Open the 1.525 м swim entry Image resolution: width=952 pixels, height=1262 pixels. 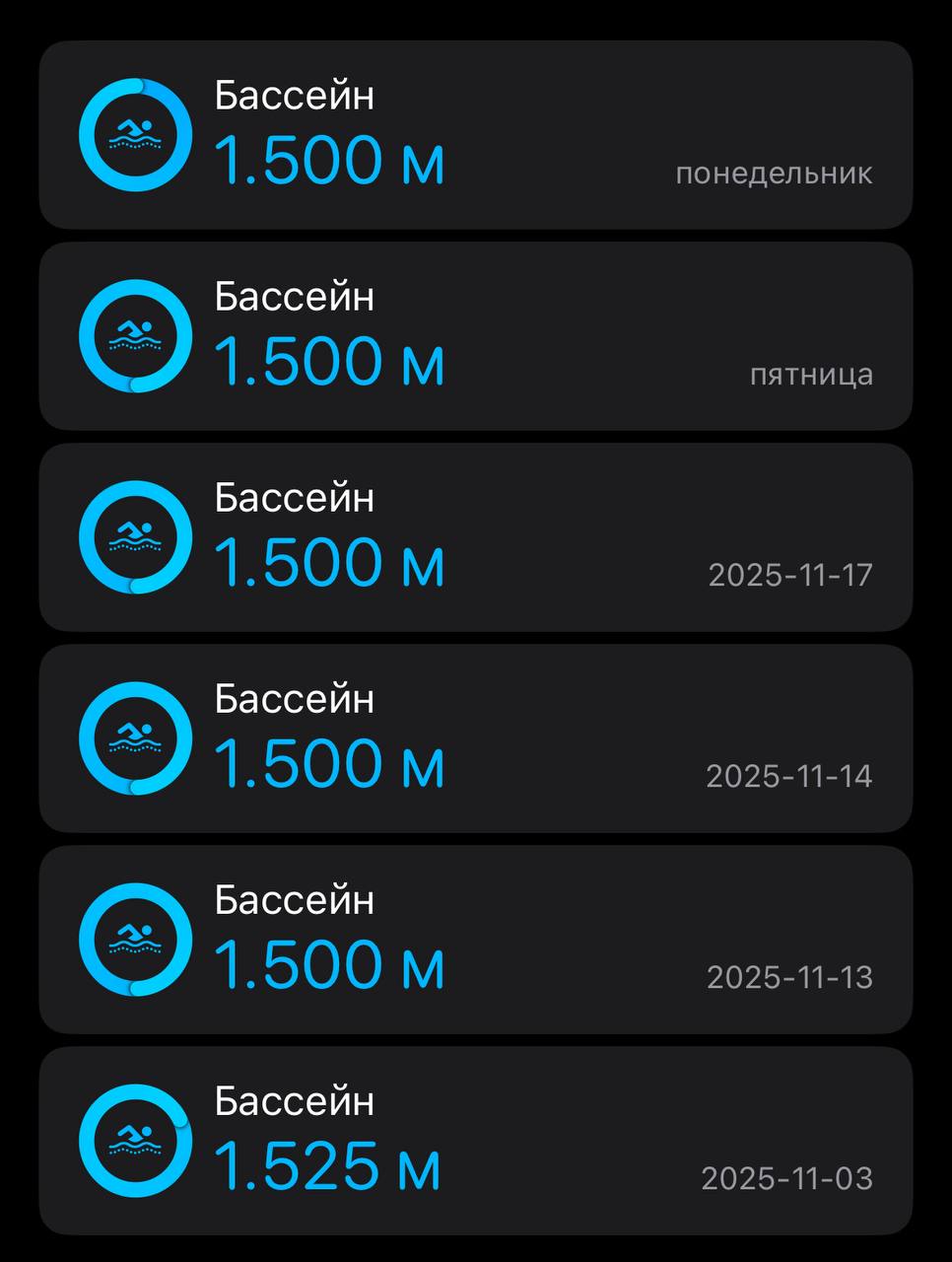(476, 1139)
